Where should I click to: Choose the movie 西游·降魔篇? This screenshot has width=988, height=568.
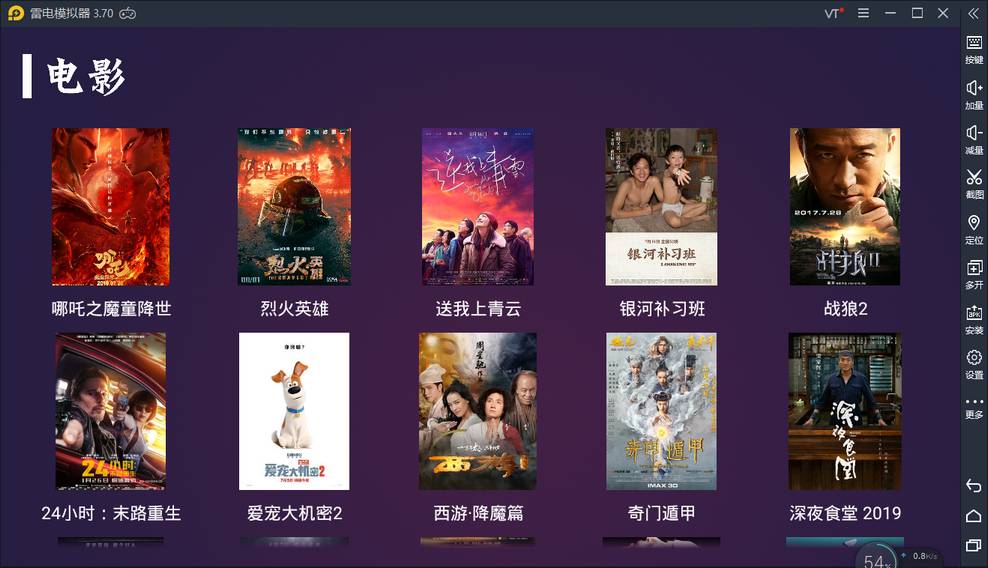coord(478,411)
